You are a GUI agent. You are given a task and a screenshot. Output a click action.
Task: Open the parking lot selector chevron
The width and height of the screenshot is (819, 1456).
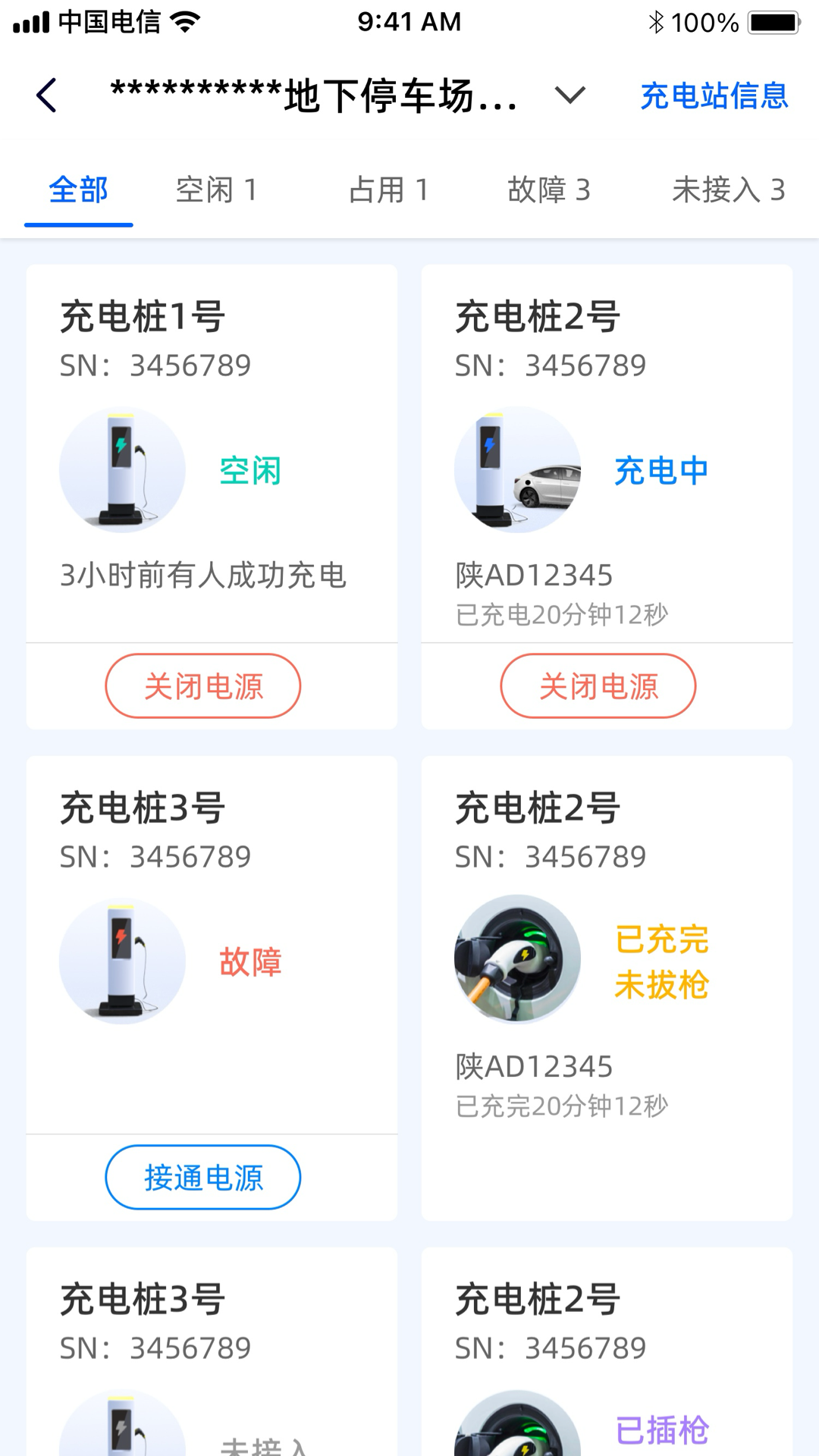[x=570, y=96]
